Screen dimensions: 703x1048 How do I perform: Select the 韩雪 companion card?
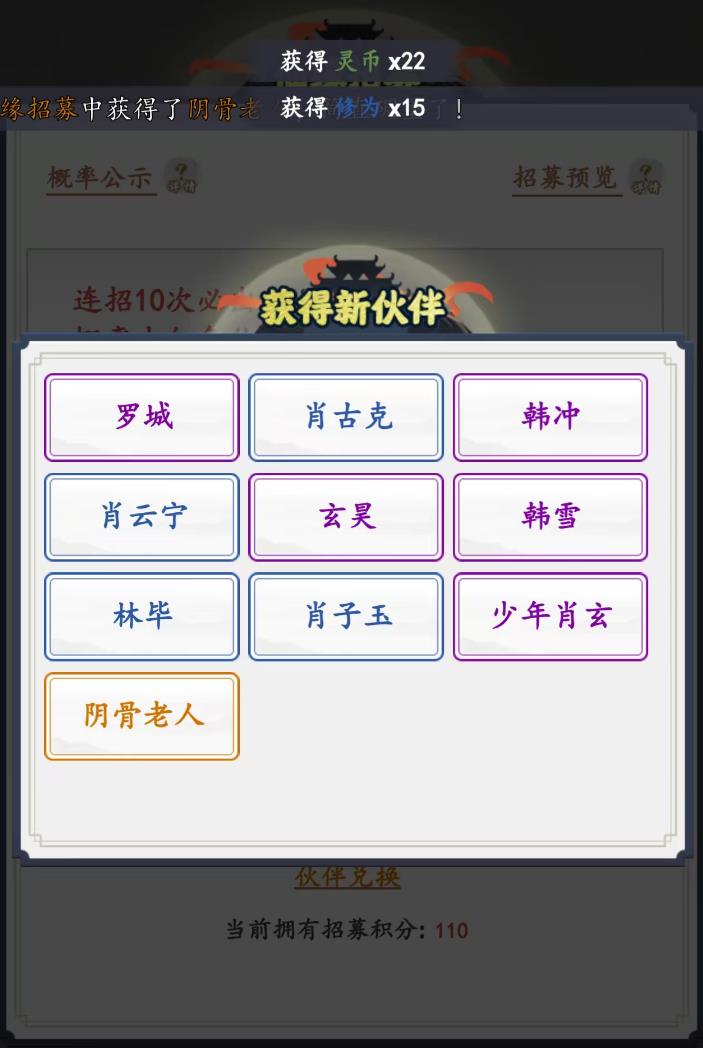pos(550,516)
